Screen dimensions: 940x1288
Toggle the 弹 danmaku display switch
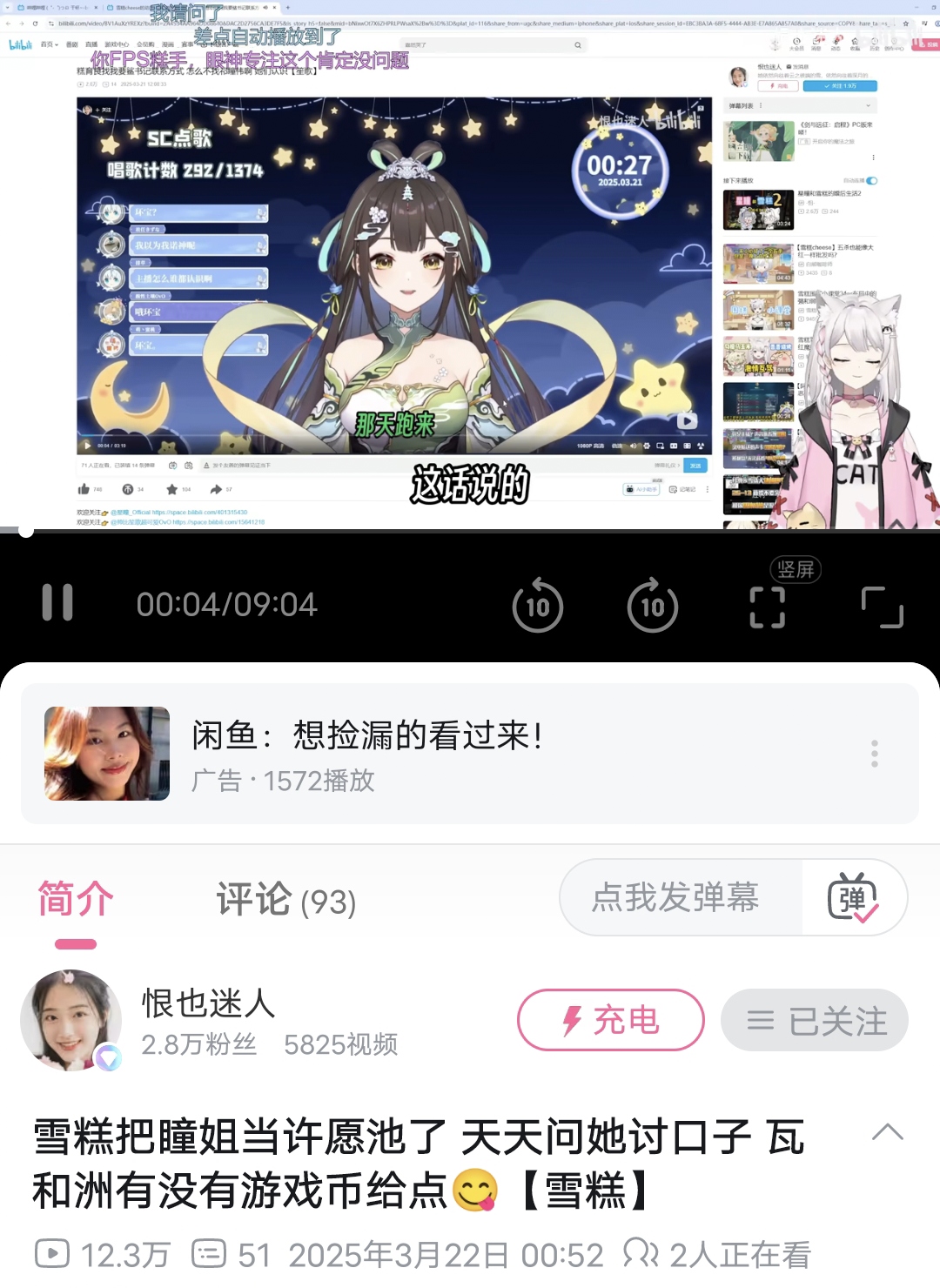coord(853,898)
